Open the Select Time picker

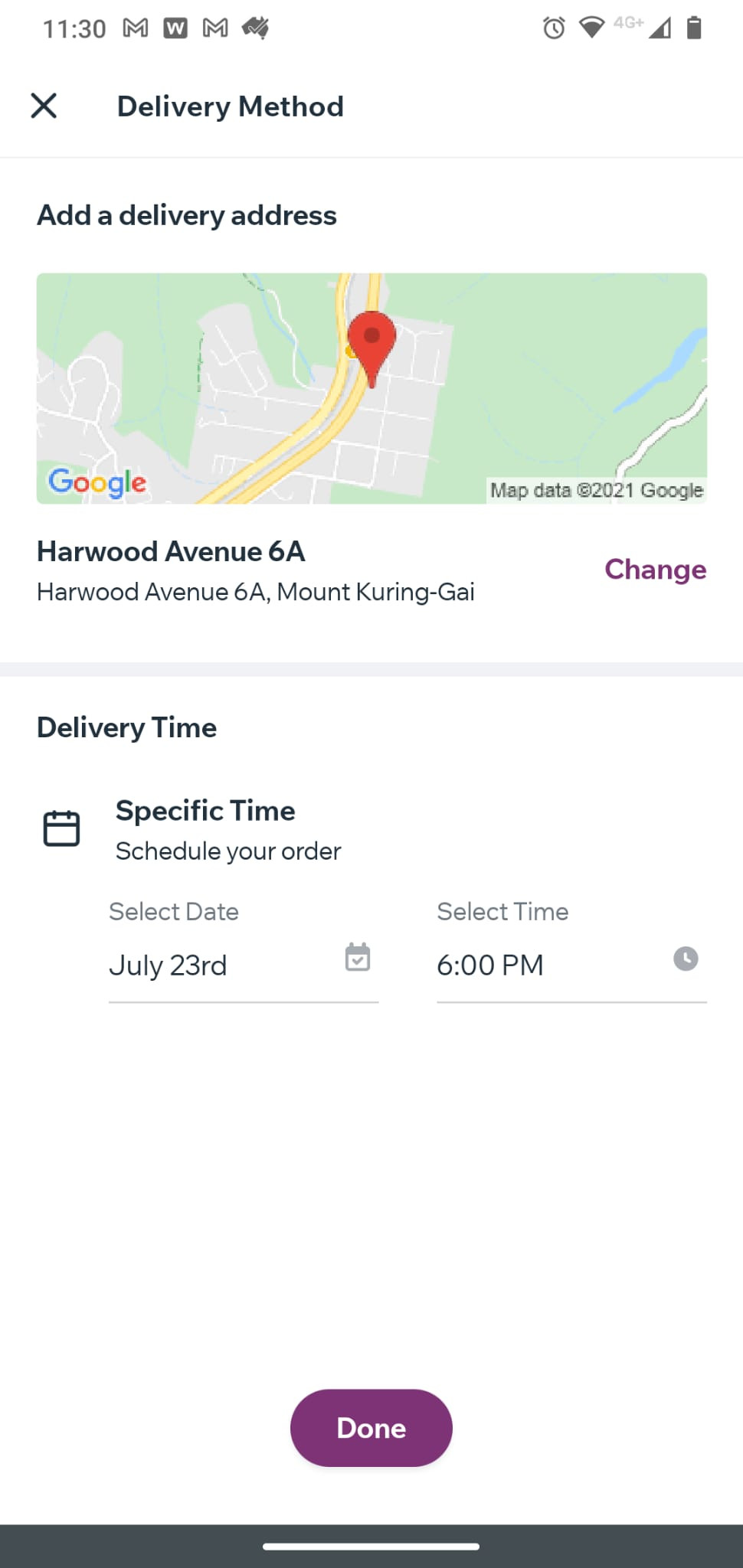(x=571, y=965)
